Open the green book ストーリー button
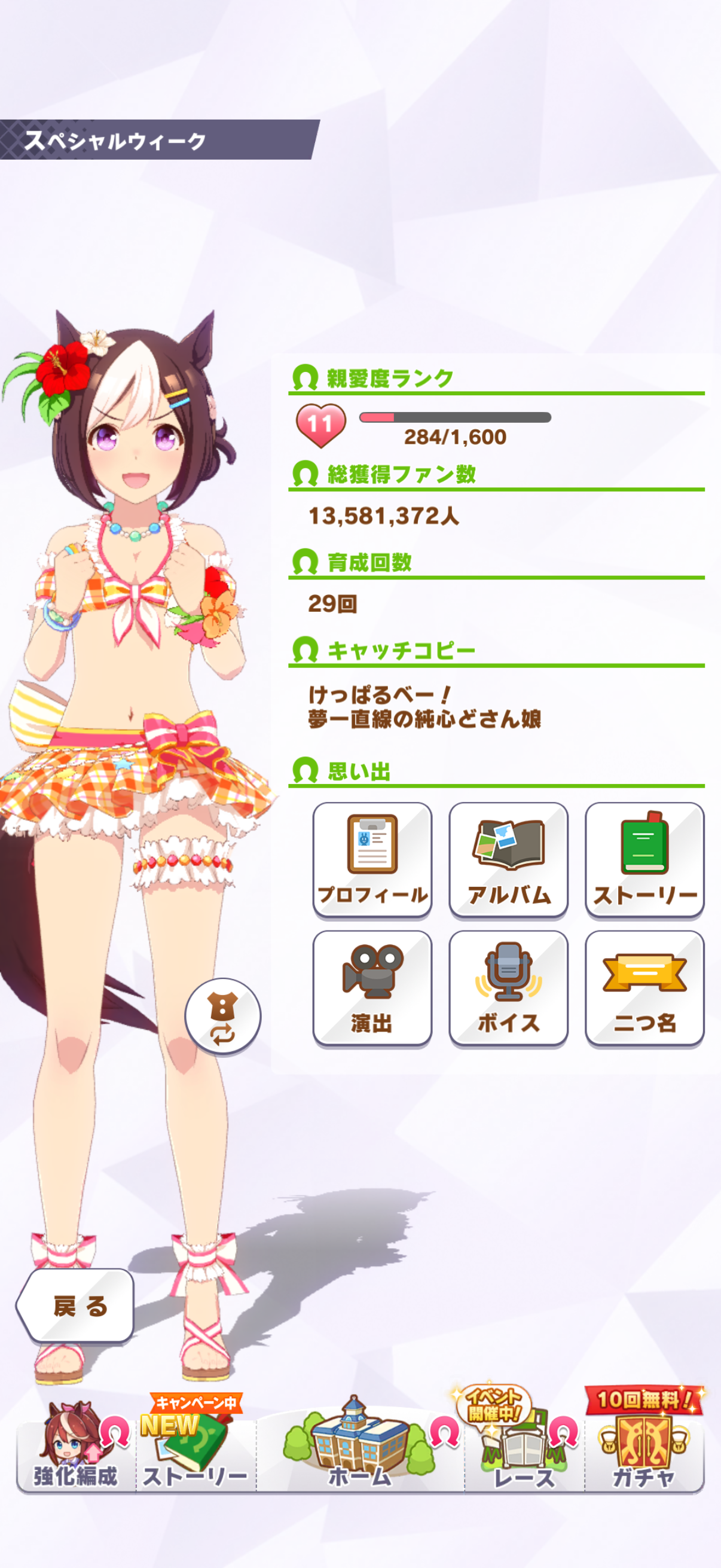This screenshot has width=721, height=1568. coord(644,859)
